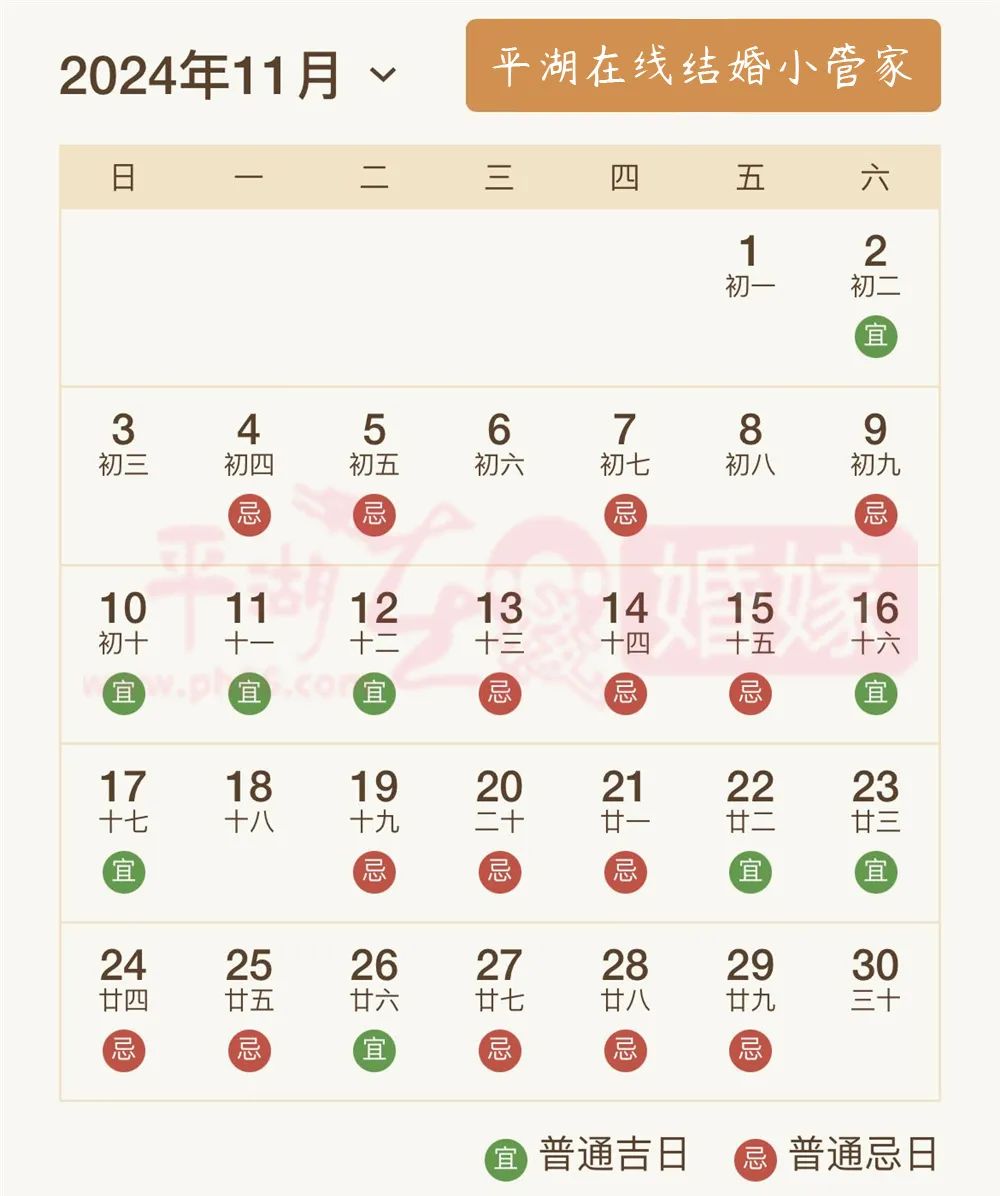Select the 六 Saturday column header
1000x1196 pixels.
pyautogui.click(x=875, y=178)
